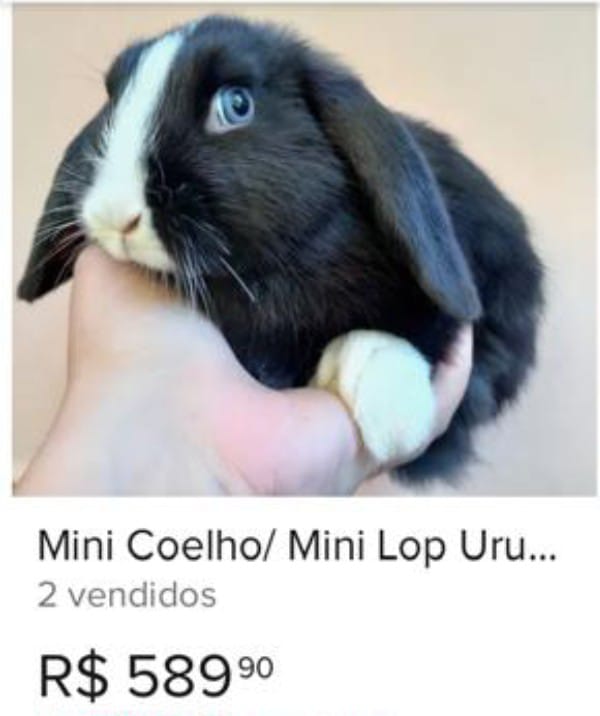Open the Mini Coelho/ Mini Lop product listing

tap(296, 548)
